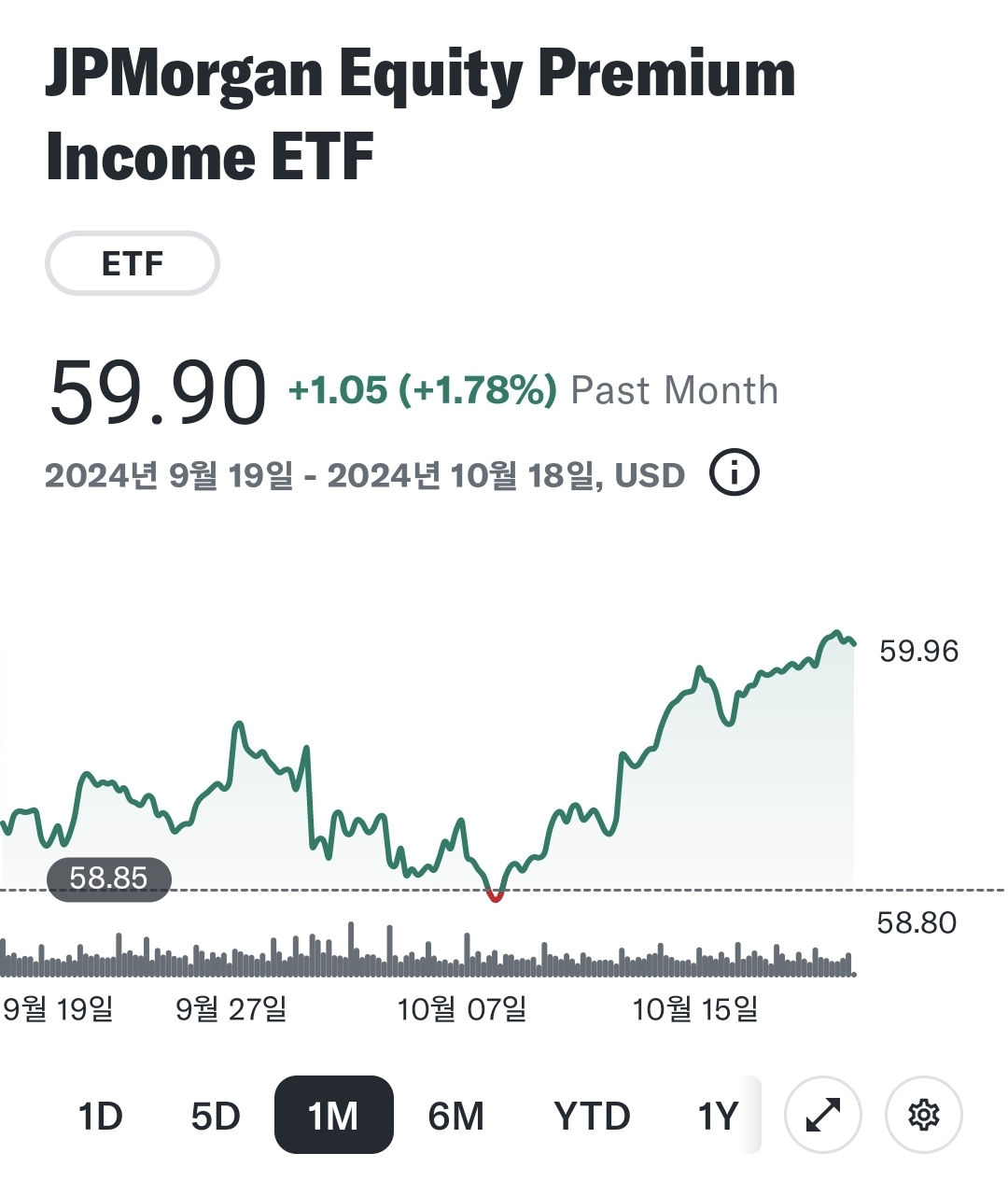Choose the 1Y time range
Screen dimensions: 1008x1195
718,1116
